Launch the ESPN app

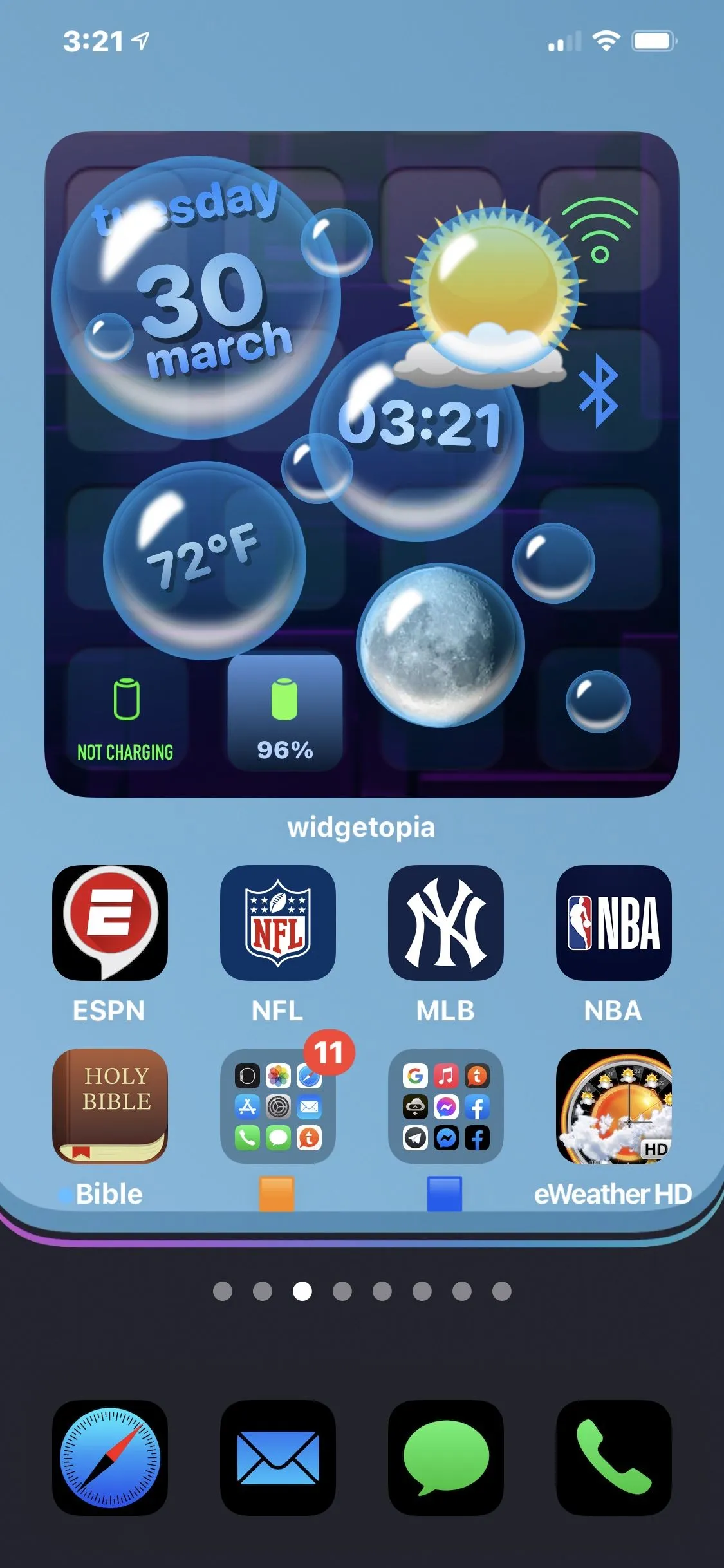click(x=109, y=922)
